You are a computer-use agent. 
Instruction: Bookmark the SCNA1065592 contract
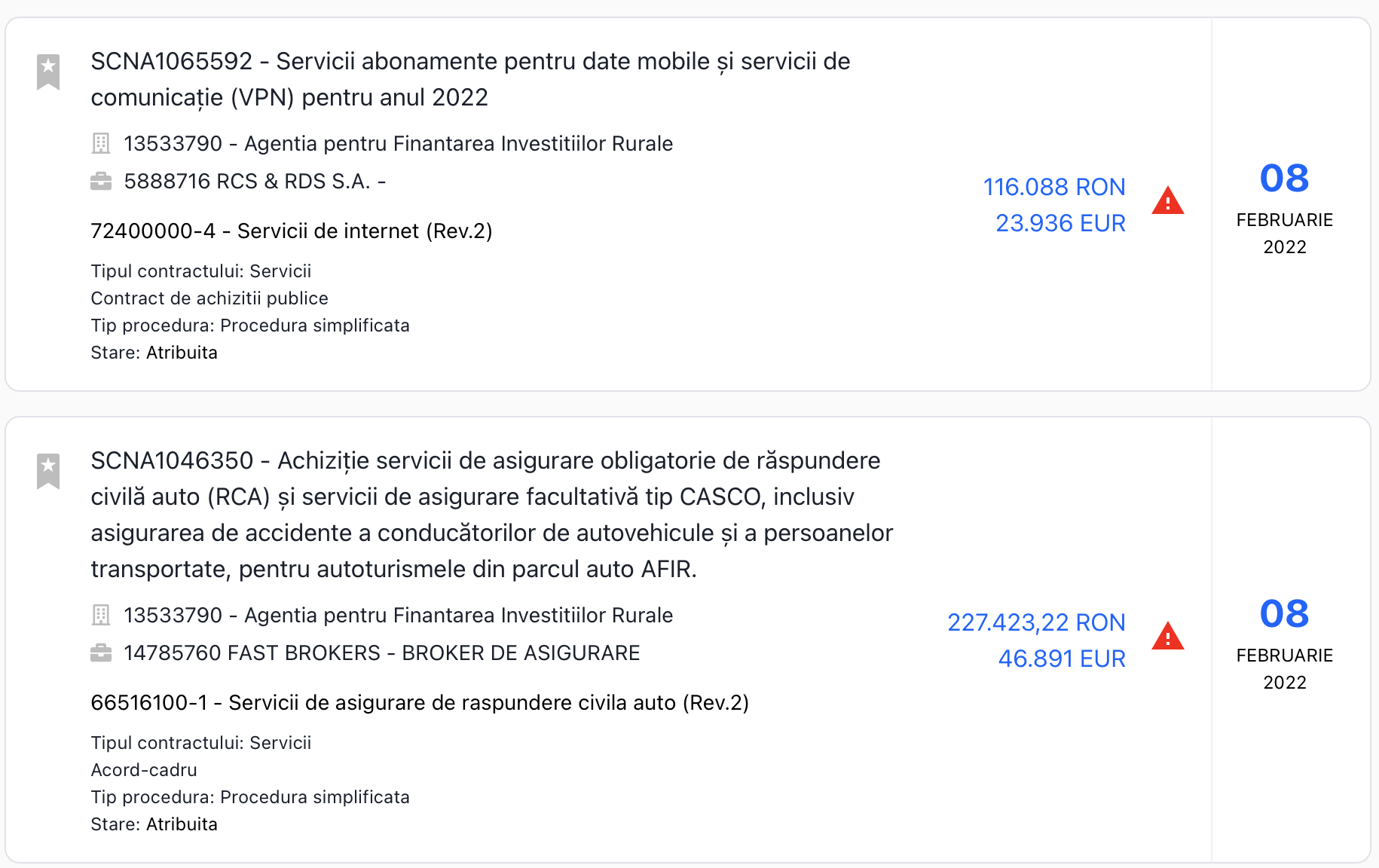[x=48, y=72]
